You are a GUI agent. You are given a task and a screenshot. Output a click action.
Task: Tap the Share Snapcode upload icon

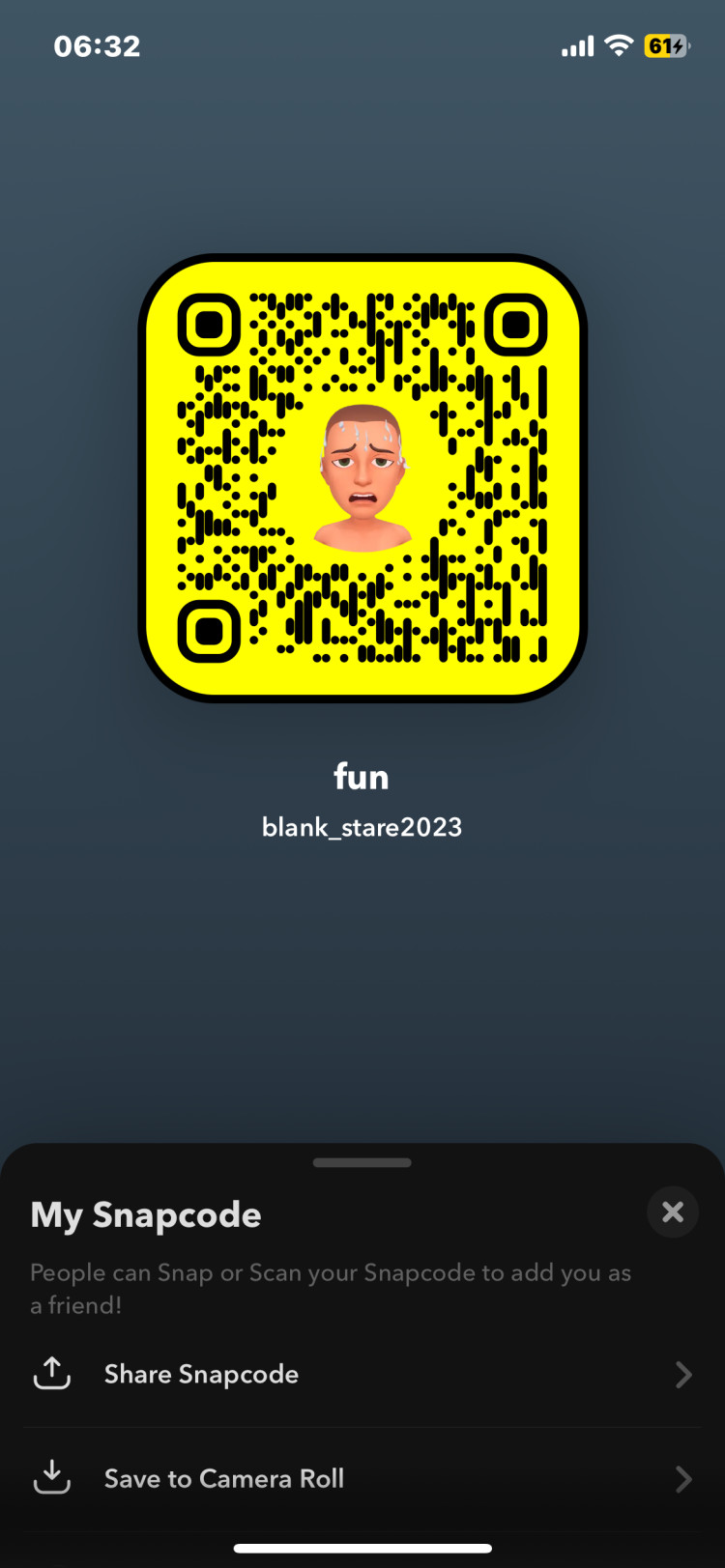(x=51, y=1374)
